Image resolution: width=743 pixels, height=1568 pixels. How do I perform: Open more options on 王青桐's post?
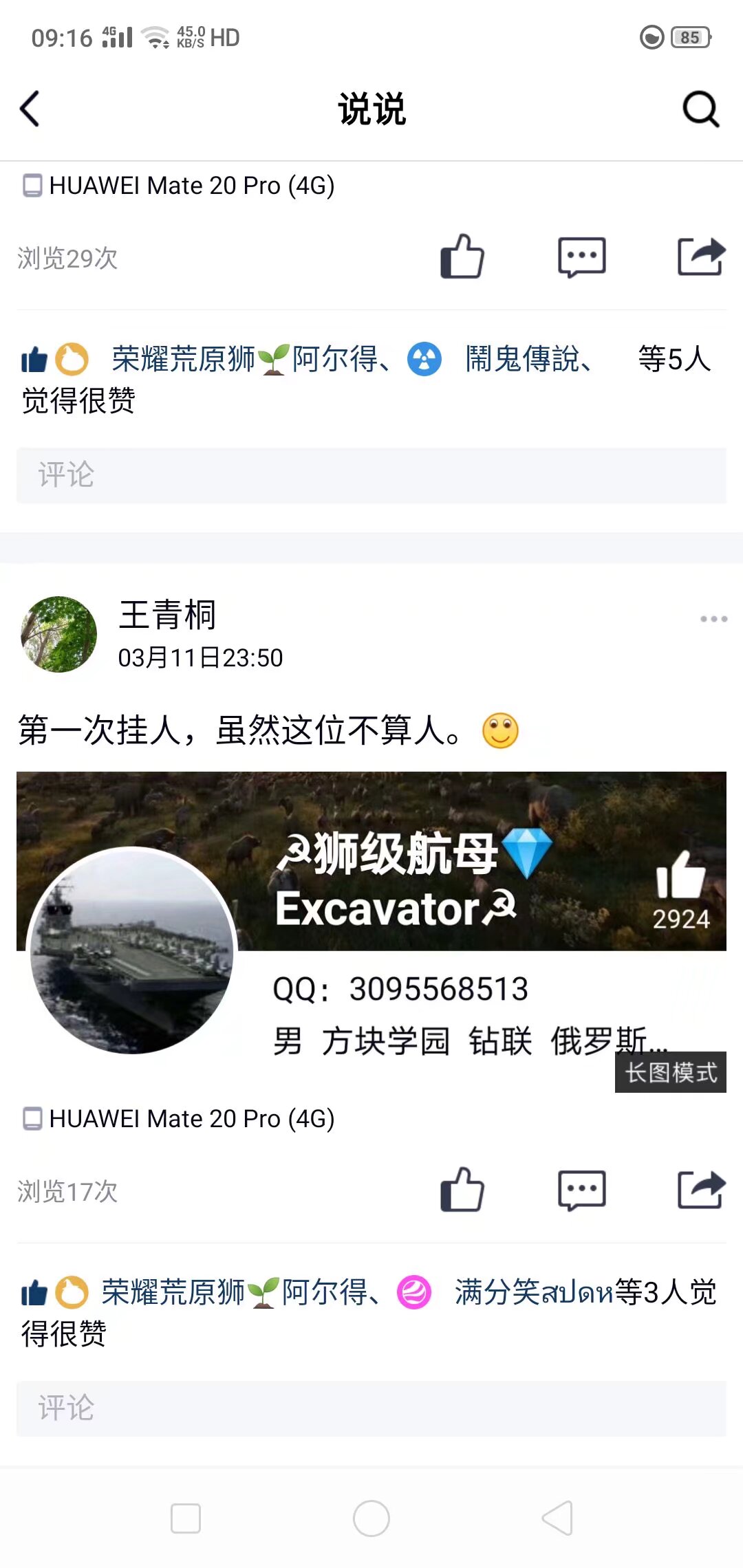(x=713, y=619)
